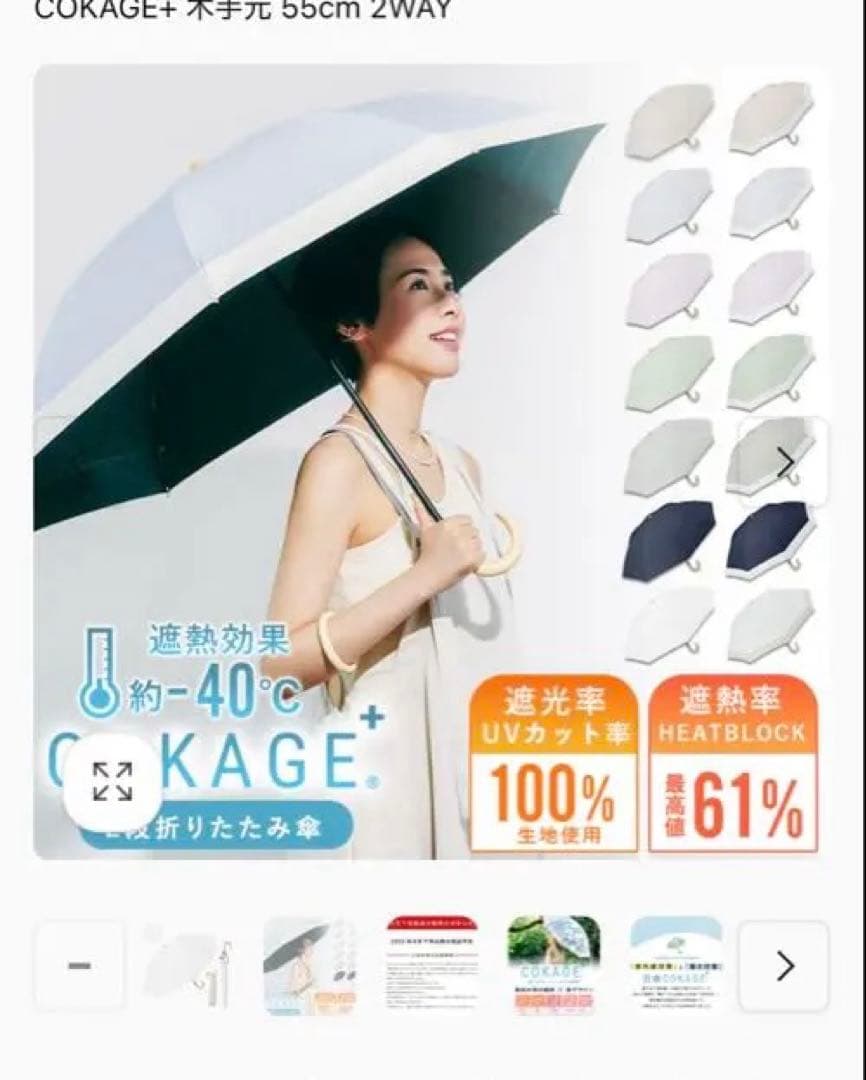View the green COKAGE garden thumbnail
The height and width of the screenshot is (1080, 866).
pyautogui.click(x=554, y=966)
